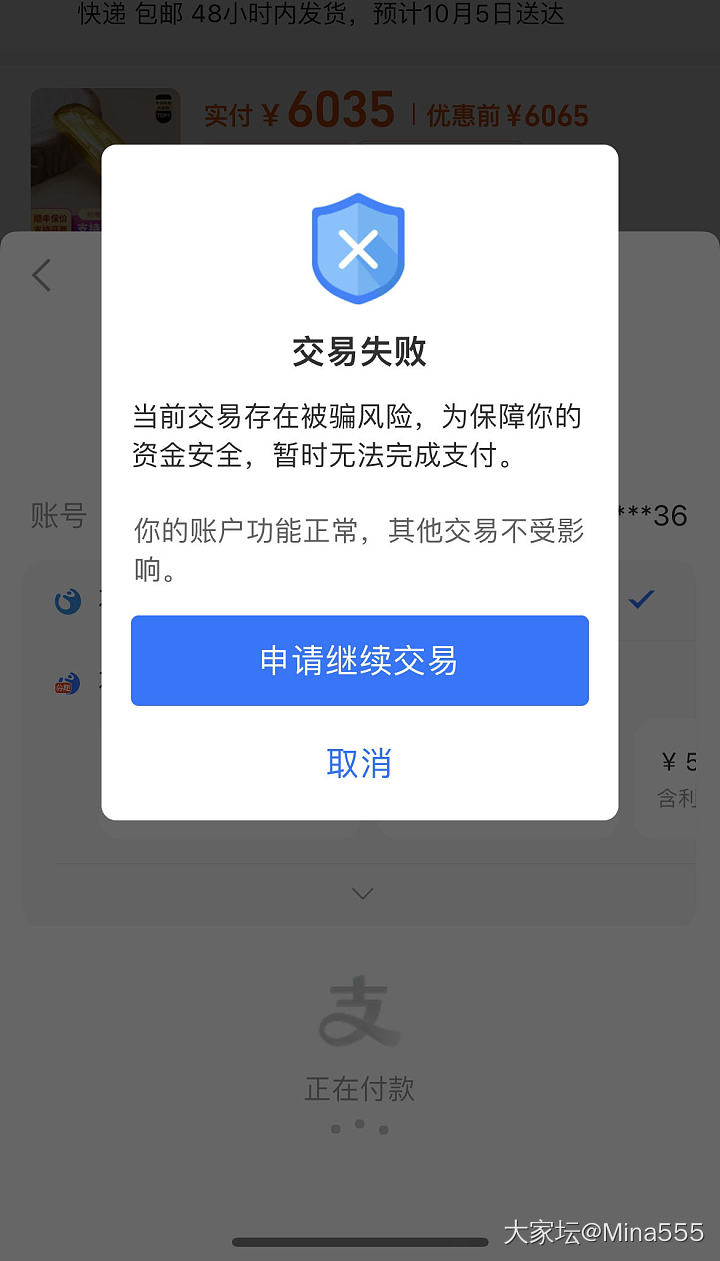The width and height of the screenshot is (720, 1261).
Task: Dismiss the dialog with 取消
Action: [x=359, y=763]
